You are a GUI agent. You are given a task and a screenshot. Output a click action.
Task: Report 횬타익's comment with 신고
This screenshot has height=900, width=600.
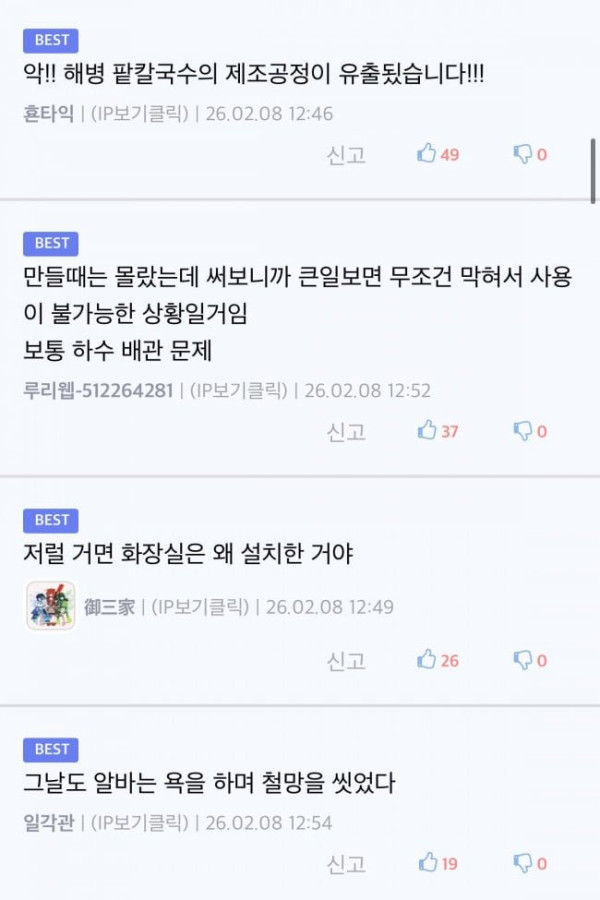[x=346, y=155]
